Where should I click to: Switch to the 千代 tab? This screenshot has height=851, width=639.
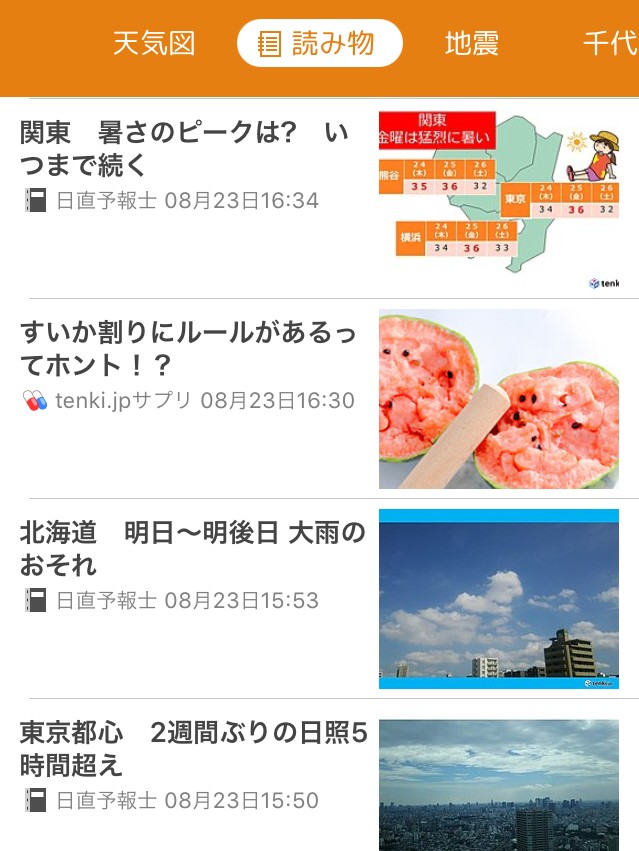(609, 44)
